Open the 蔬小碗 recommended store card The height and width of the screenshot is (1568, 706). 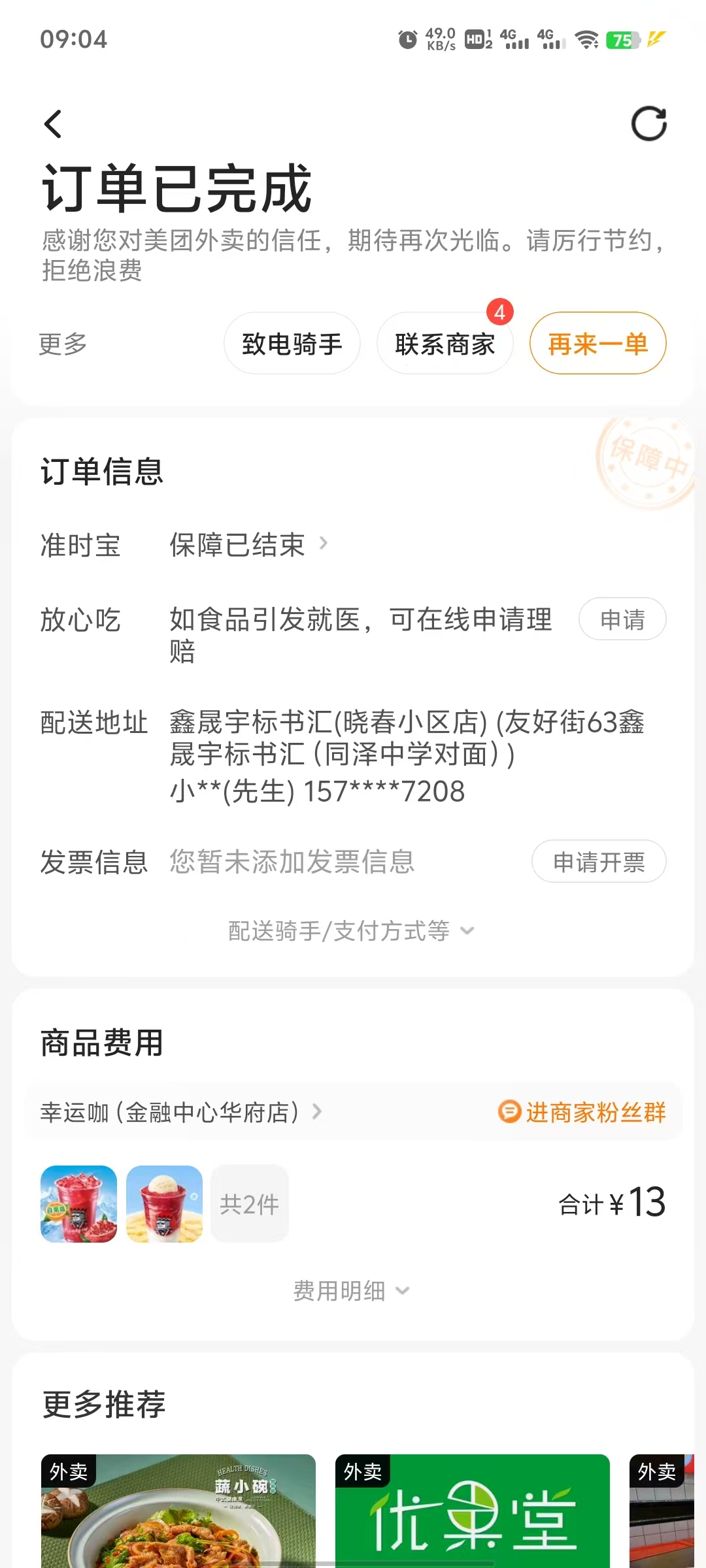click(178, 1511)
